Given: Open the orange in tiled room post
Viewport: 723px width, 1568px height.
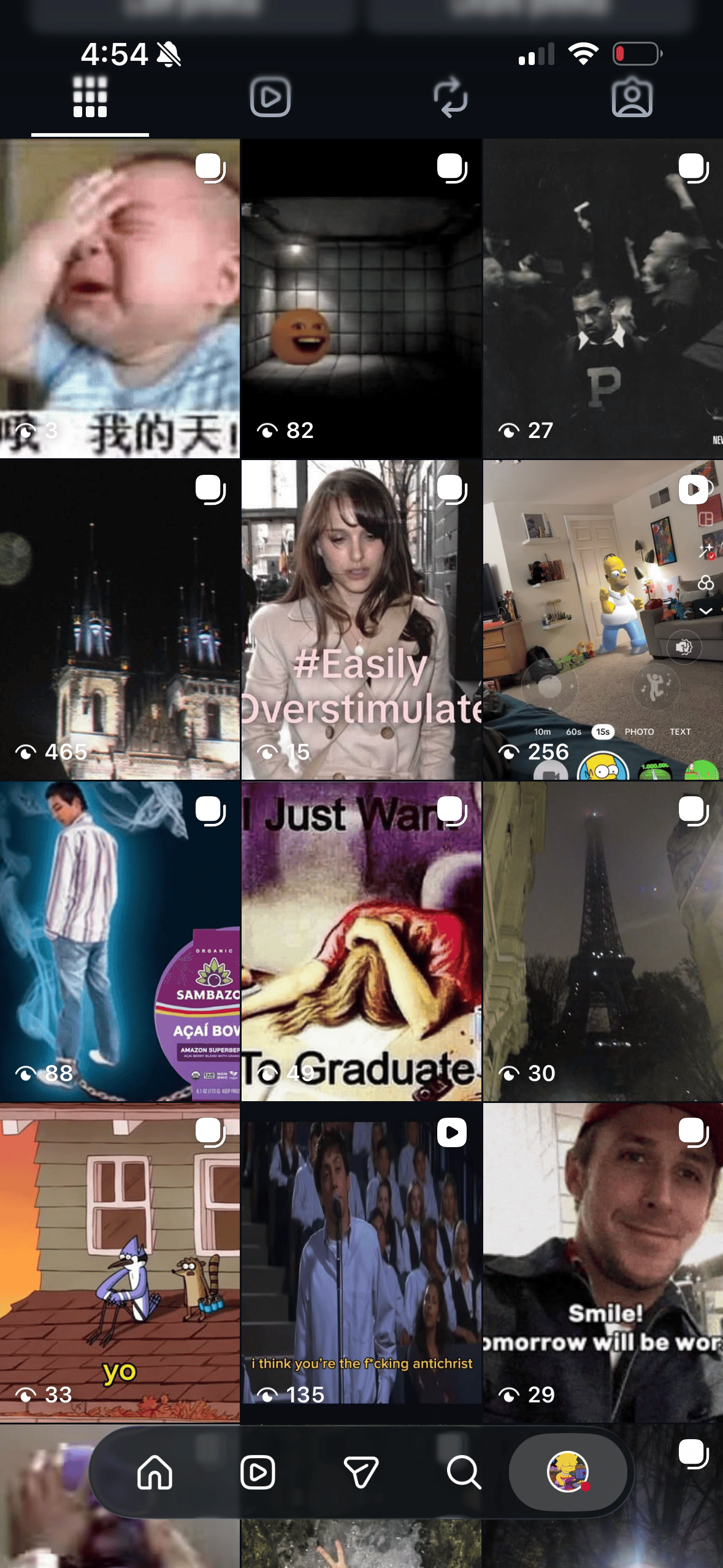Looking at the screenshot, I should (x=361, y=298).
